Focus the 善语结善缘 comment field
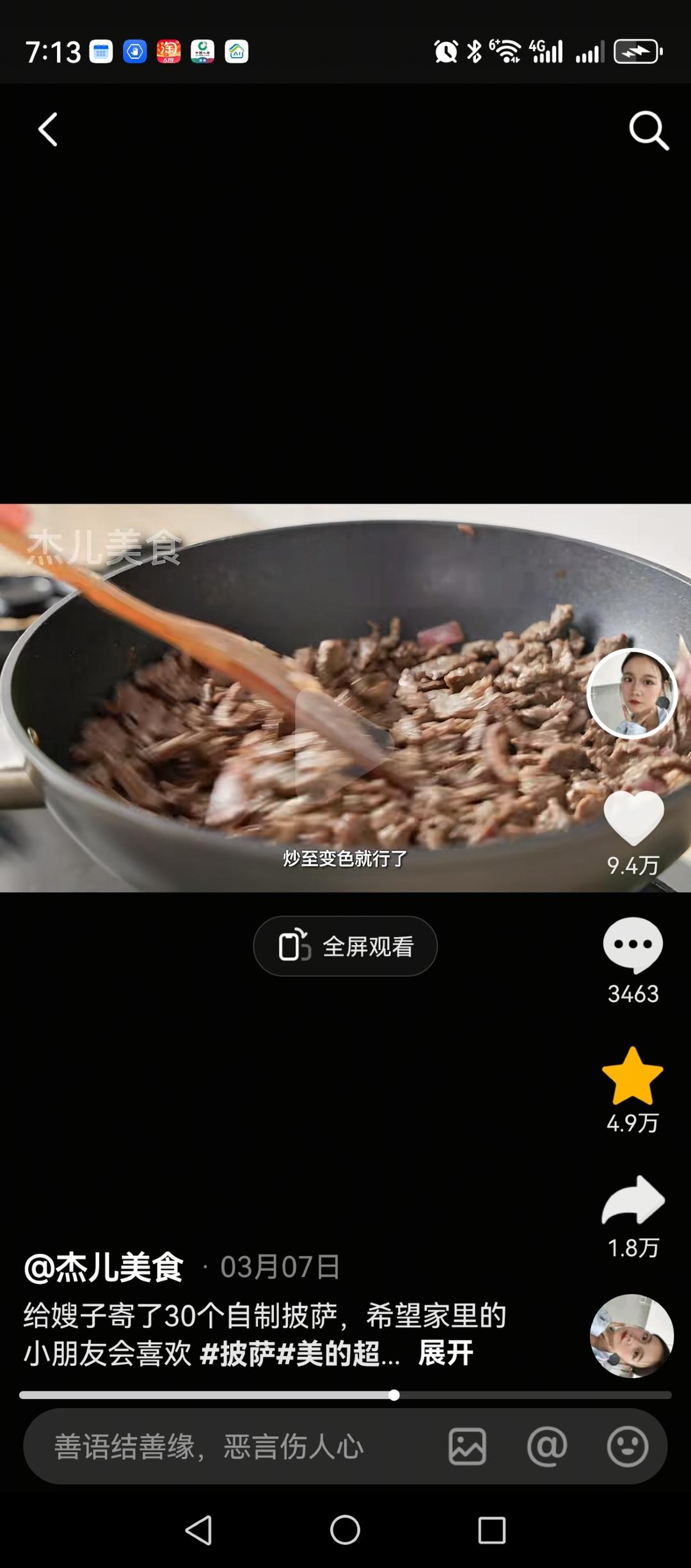 coord(211,1446)
